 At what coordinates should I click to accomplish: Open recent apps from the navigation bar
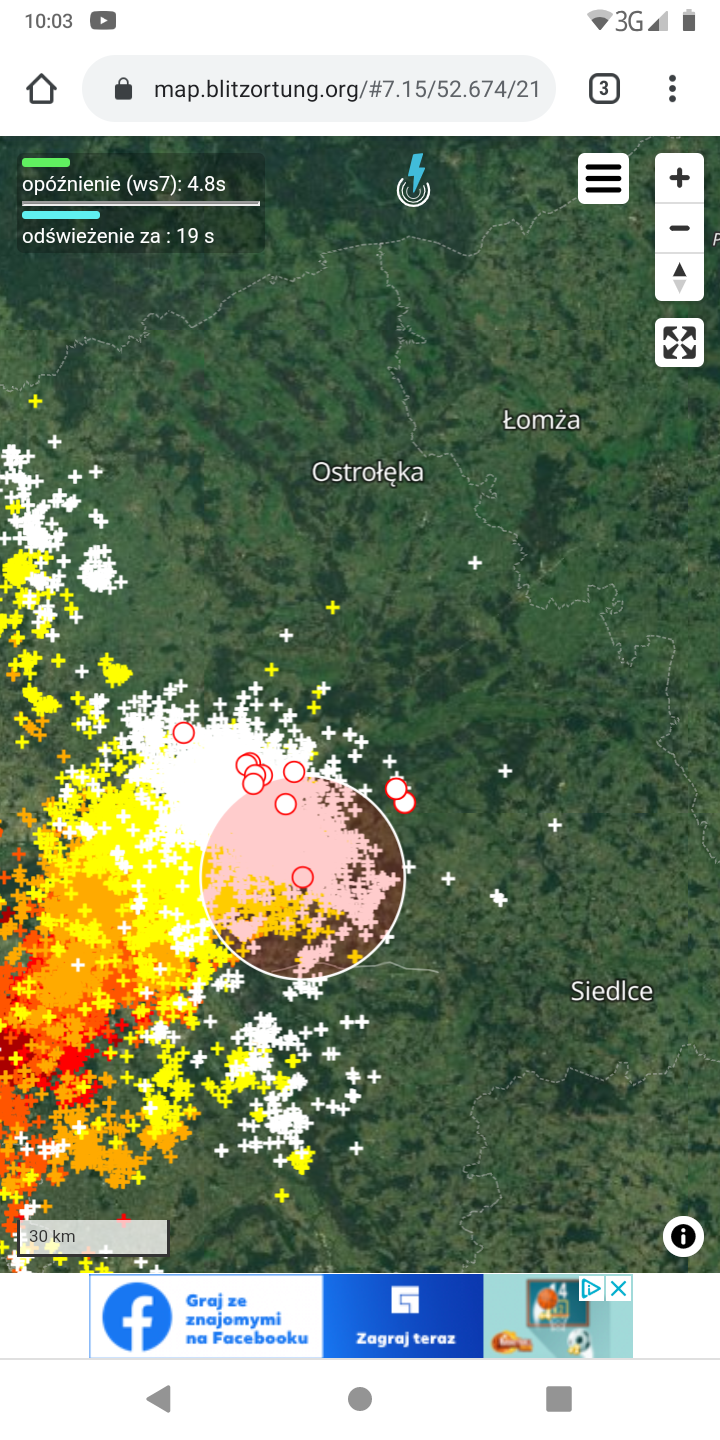tap(559, 1399)
